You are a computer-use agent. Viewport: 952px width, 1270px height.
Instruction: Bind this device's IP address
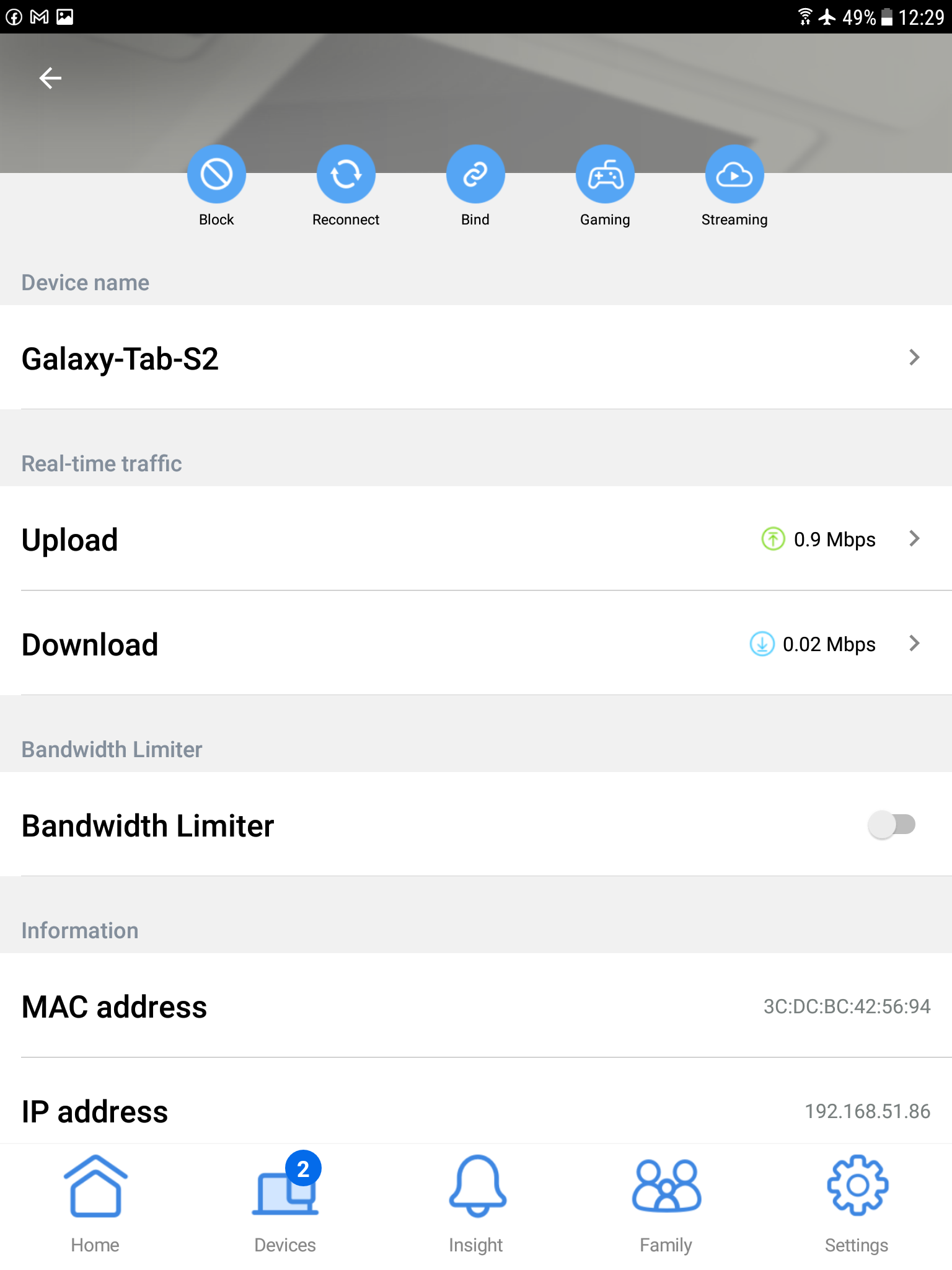click(x=475, y=174)
